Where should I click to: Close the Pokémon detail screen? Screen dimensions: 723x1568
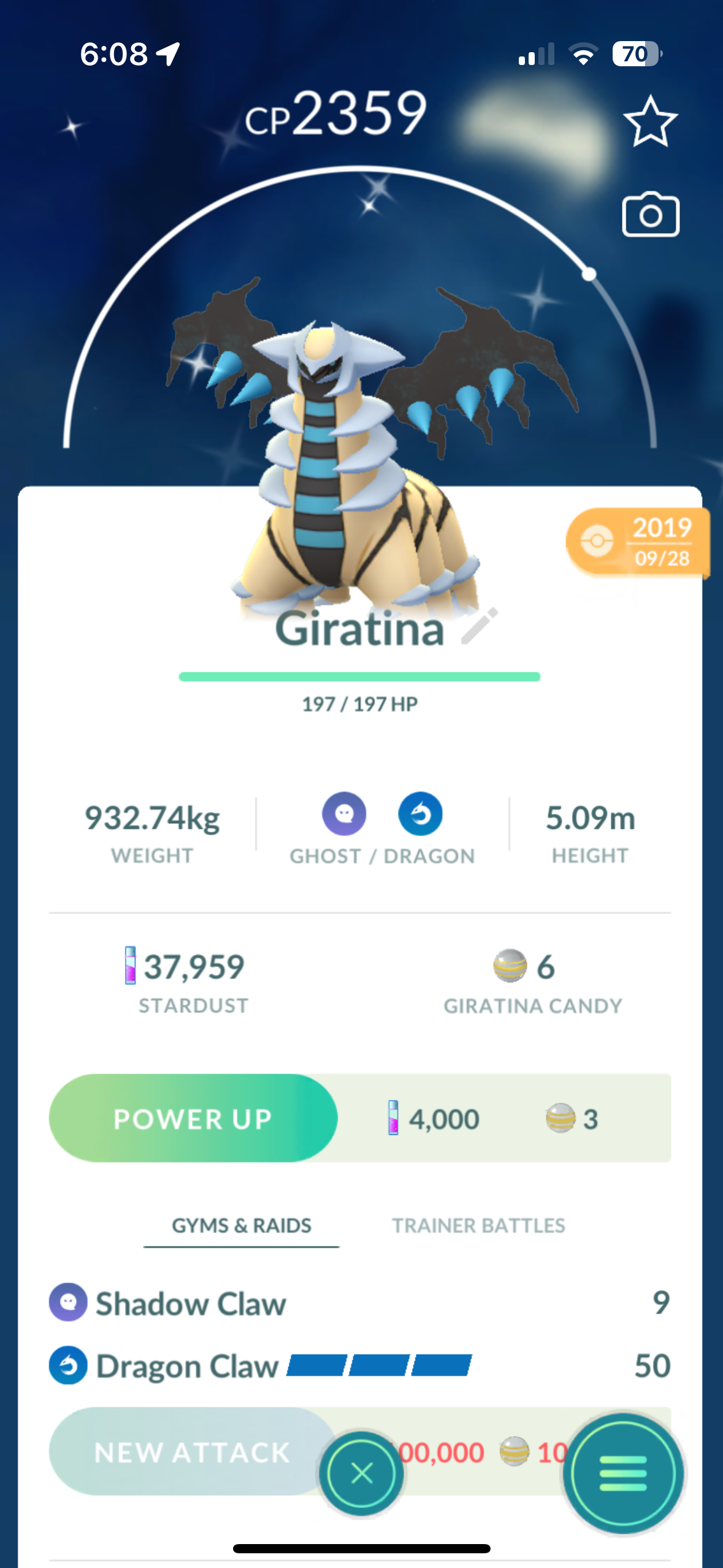(x=361, y=1472)
